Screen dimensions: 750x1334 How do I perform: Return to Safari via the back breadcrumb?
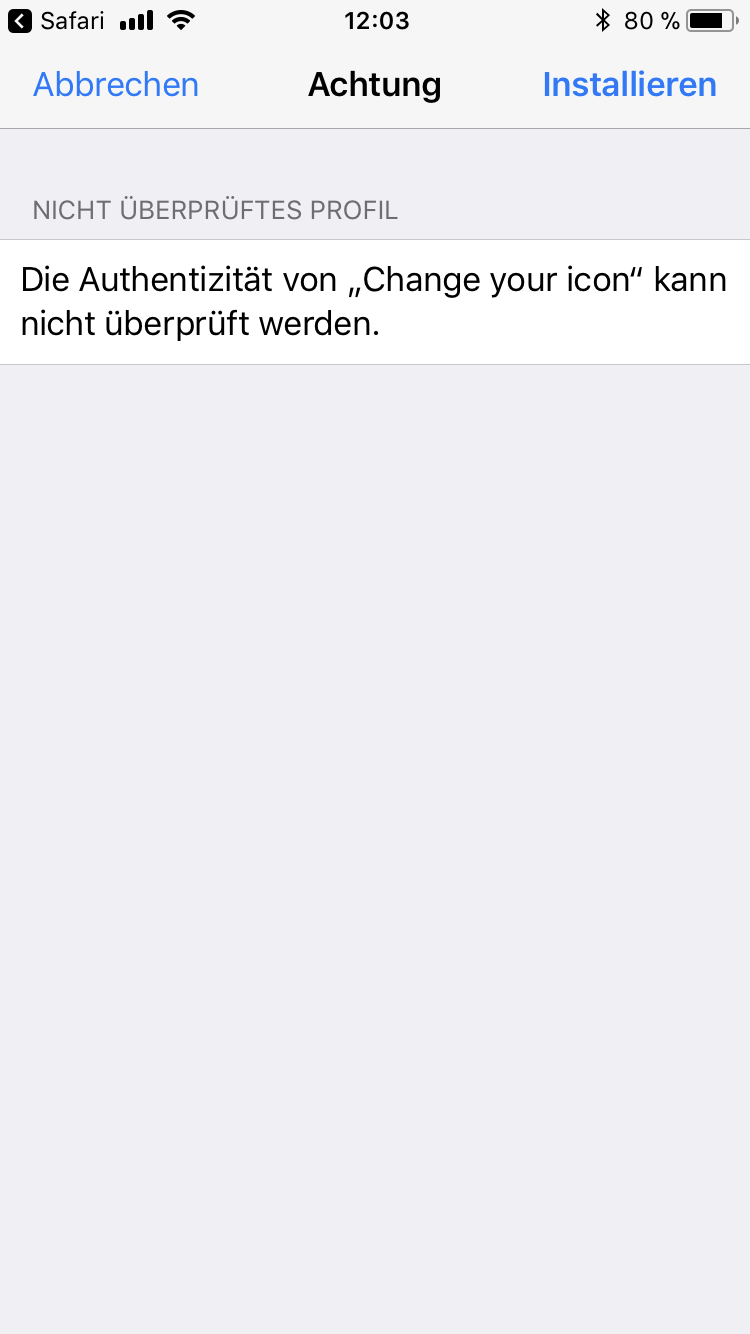tap(56, 21)
